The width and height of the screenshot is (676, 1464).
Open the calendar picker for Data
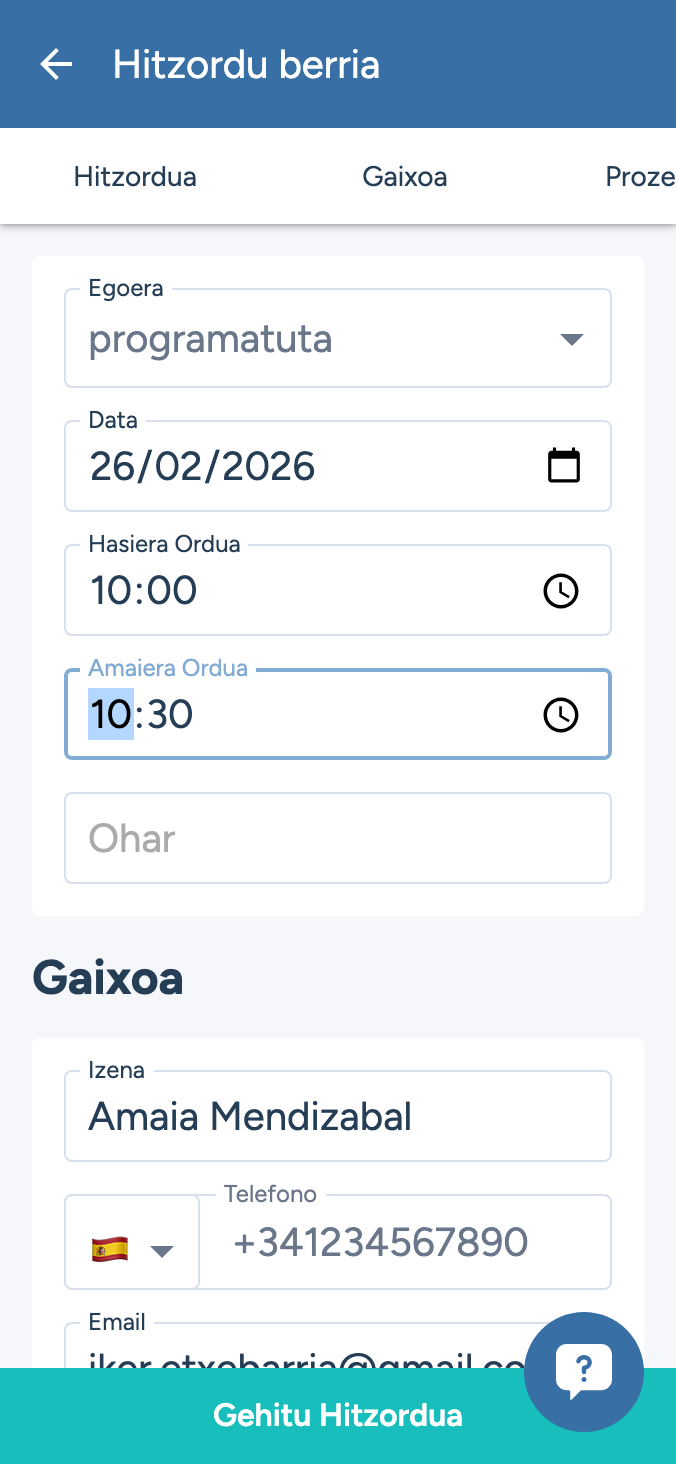pyautogui.click(x=564, y=466)
